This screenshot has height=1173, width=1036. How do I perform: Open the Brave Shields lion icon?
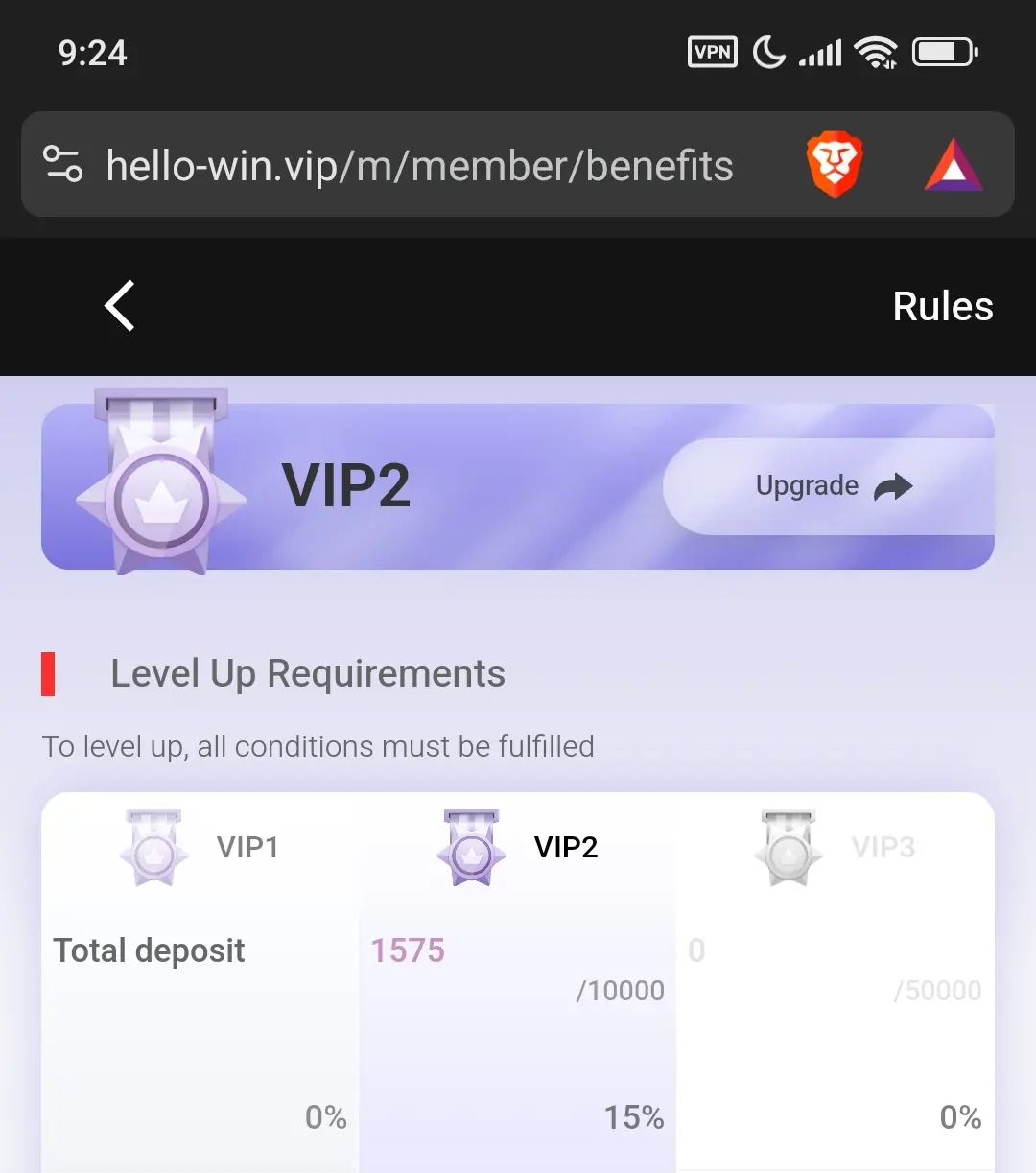coord(835,165)
